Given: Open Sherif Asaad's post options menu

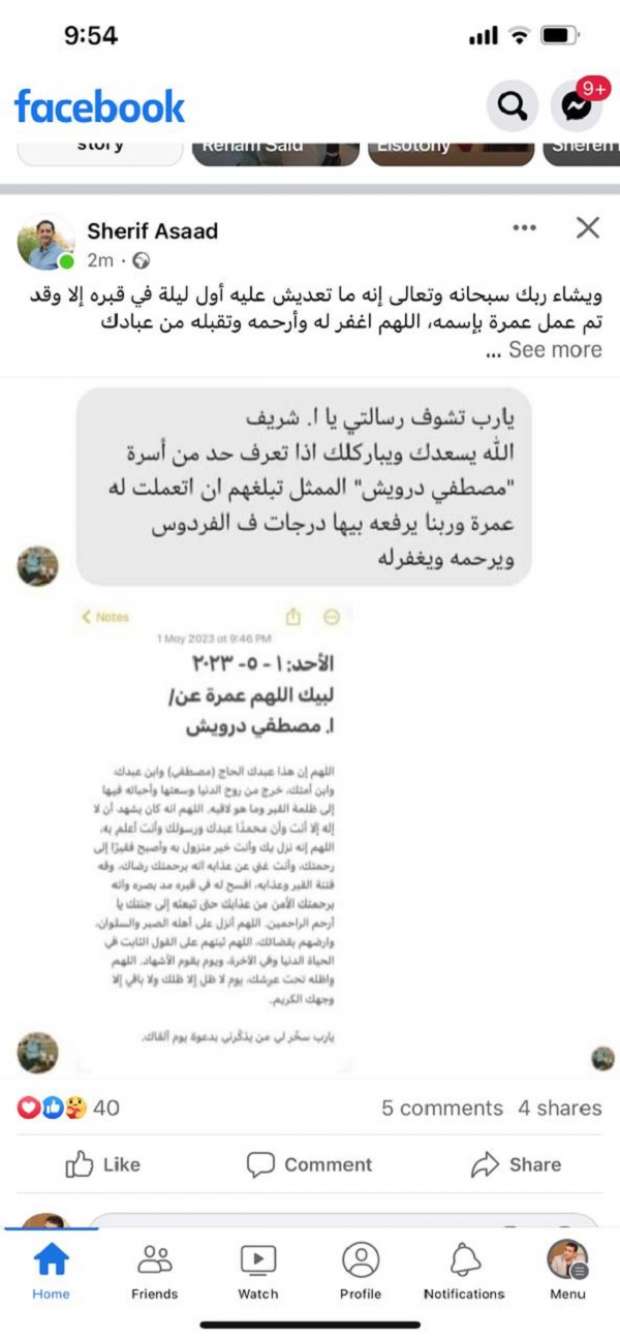Looking at the screenshot, I should tap(524, 229).
